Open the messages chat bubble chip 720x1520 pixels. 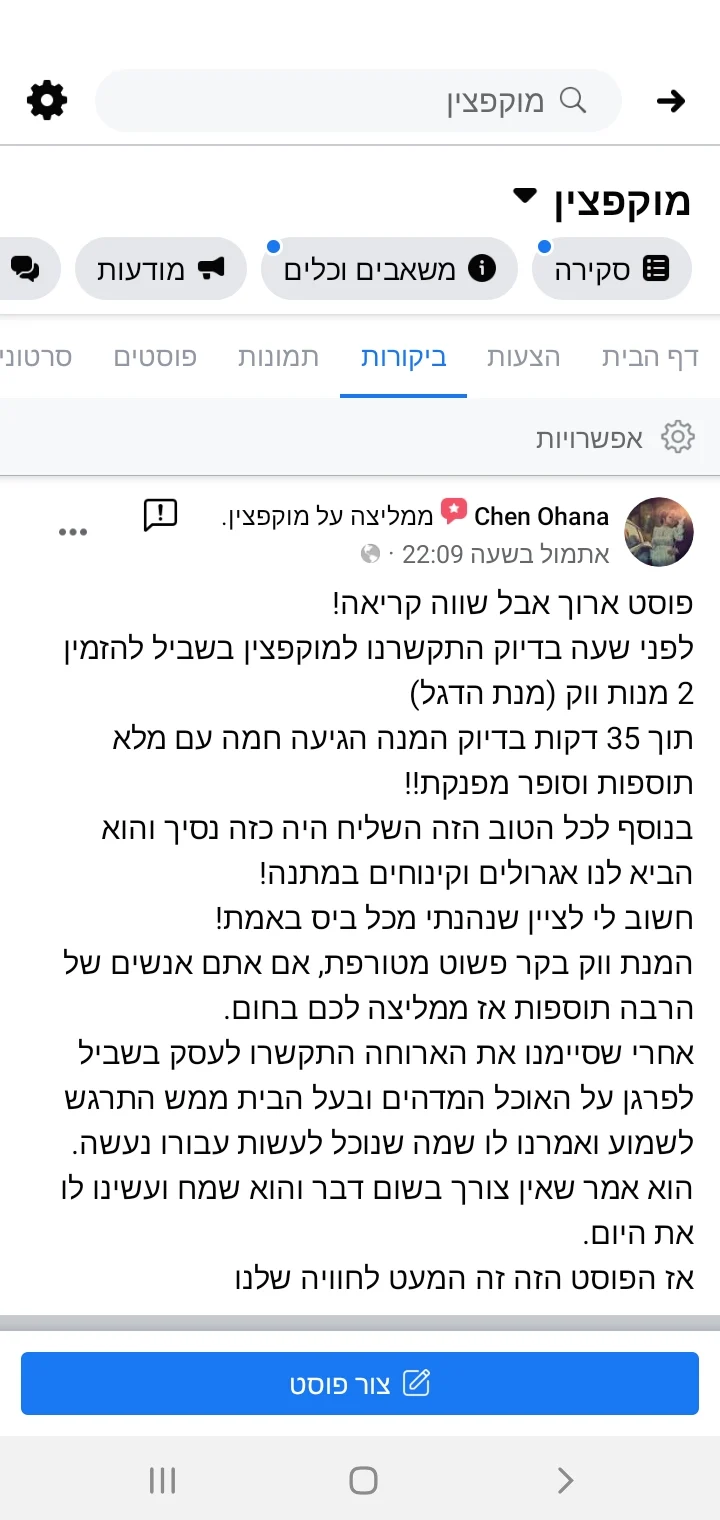click(x=27, y=268)
